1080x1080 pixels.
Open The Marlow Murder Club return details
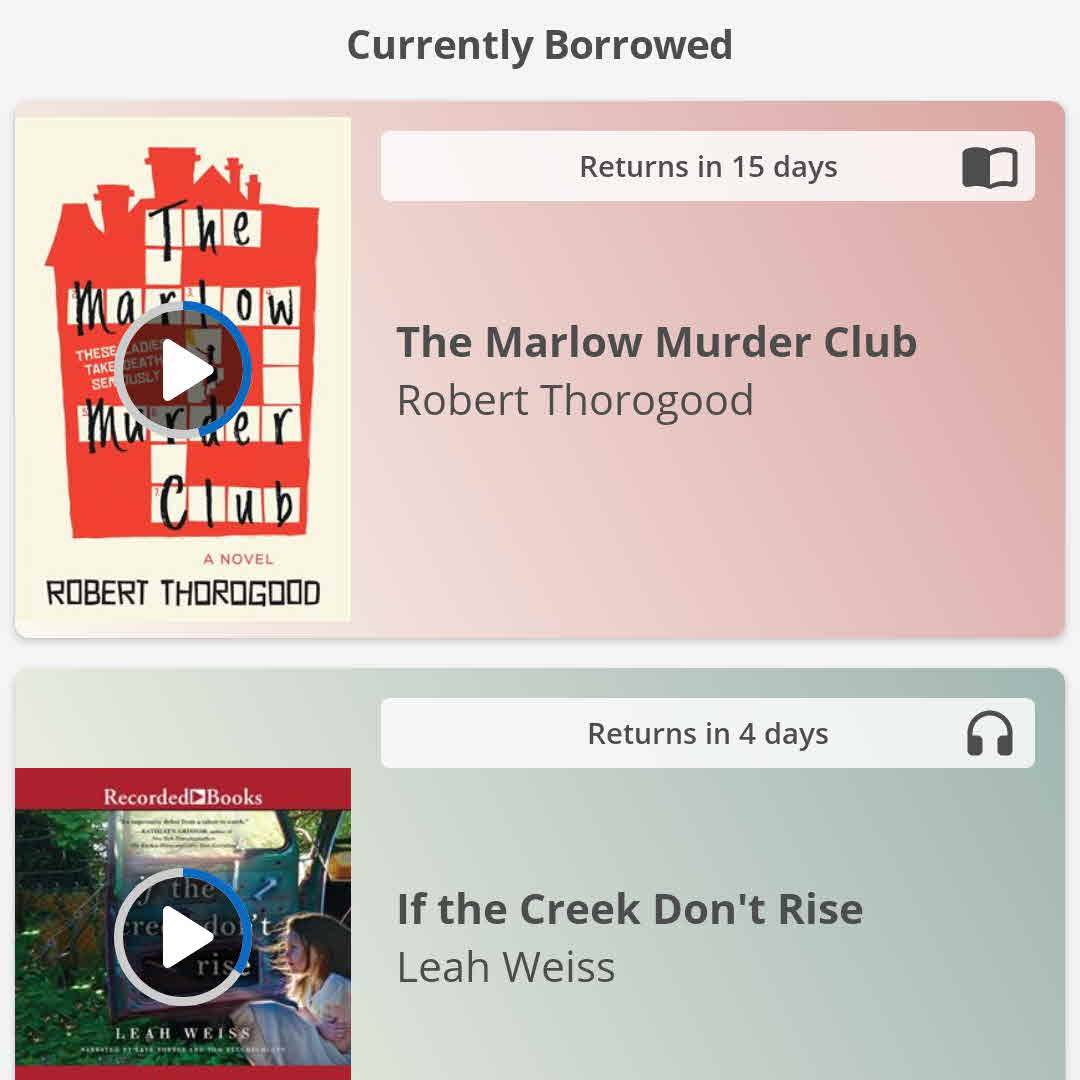(707, 167)
